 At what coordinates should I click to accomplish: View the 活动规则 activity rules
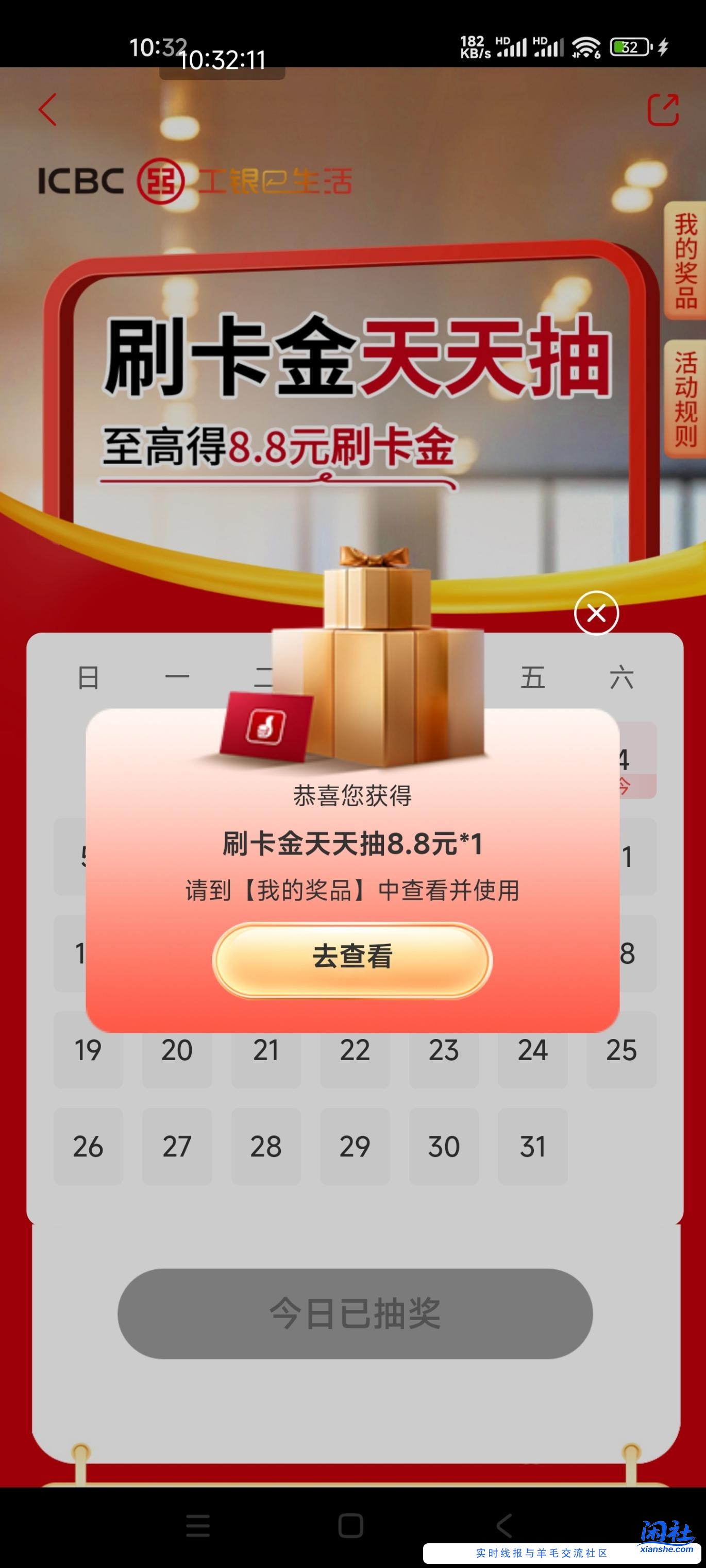click(685, 399)
